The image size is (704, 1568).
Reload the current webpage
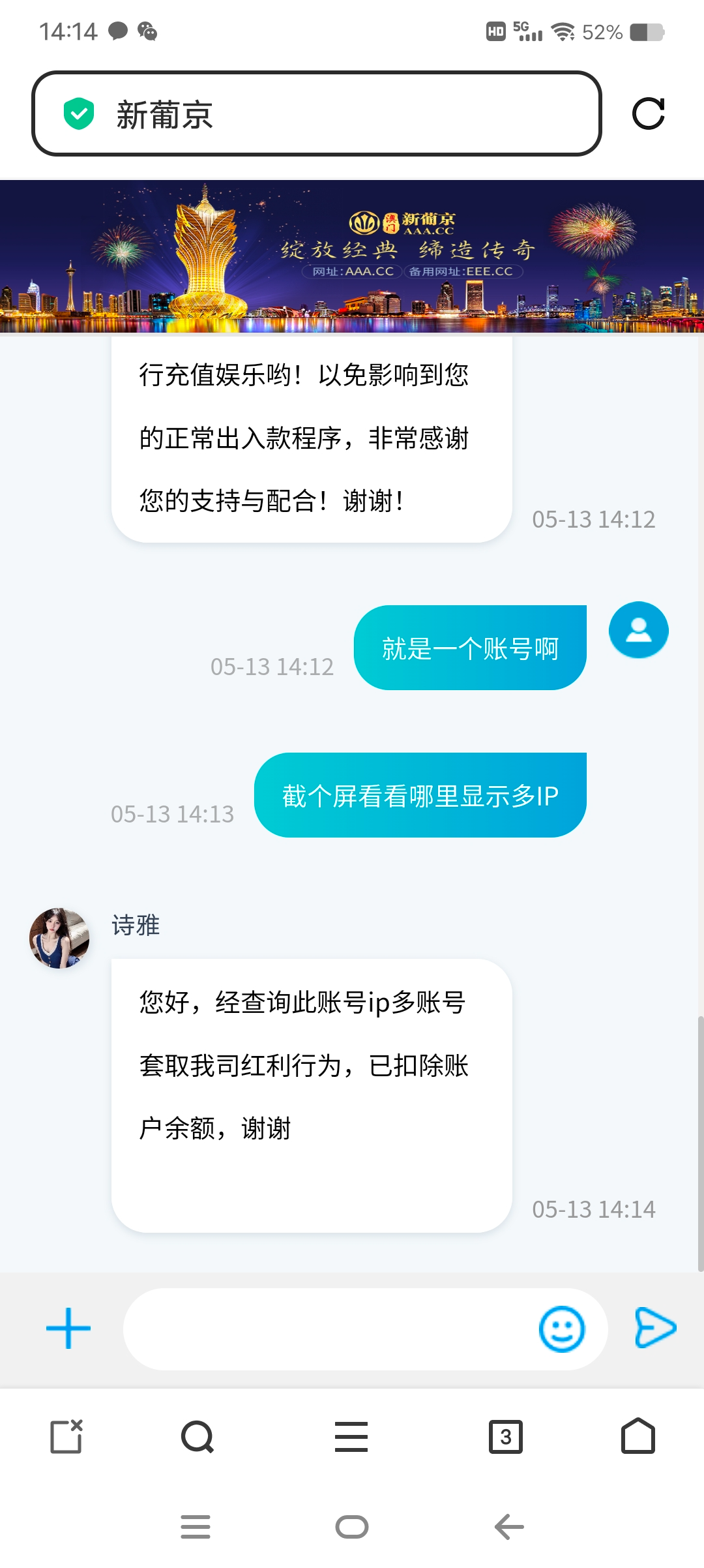[651, 115]
